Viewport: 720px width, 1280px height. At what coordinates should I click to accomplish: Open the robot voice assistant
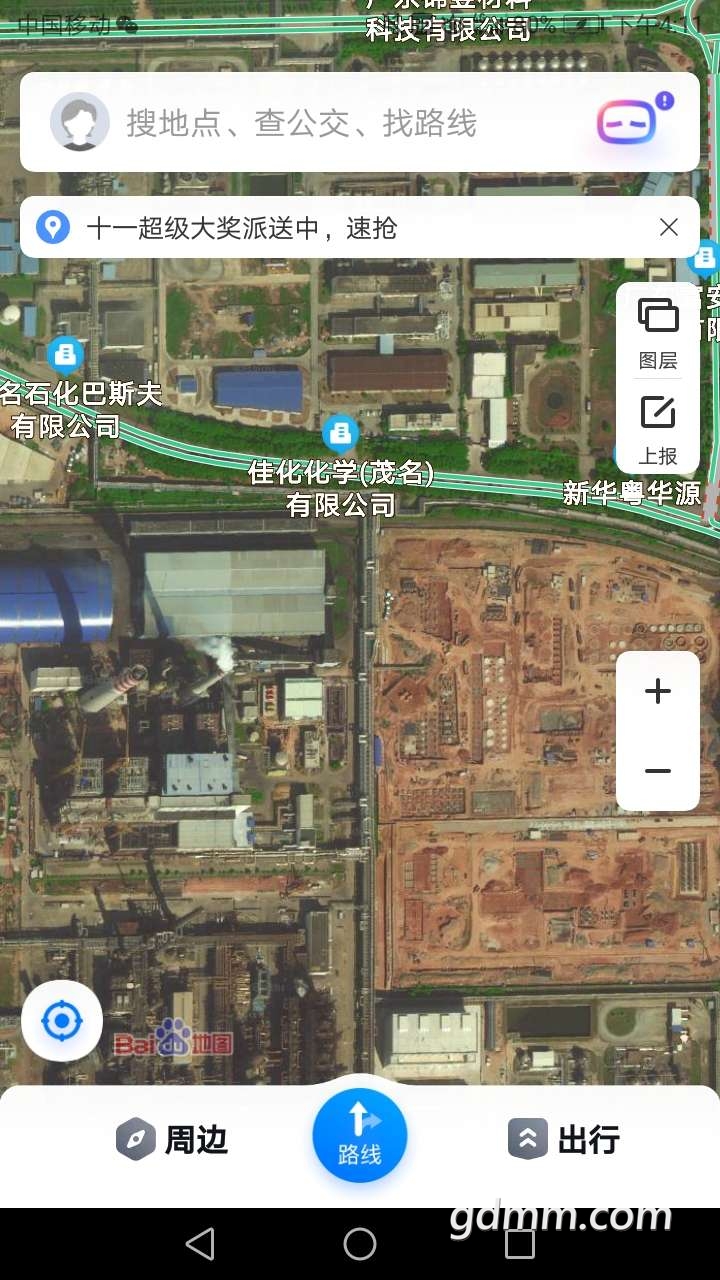tap(628, 122)
